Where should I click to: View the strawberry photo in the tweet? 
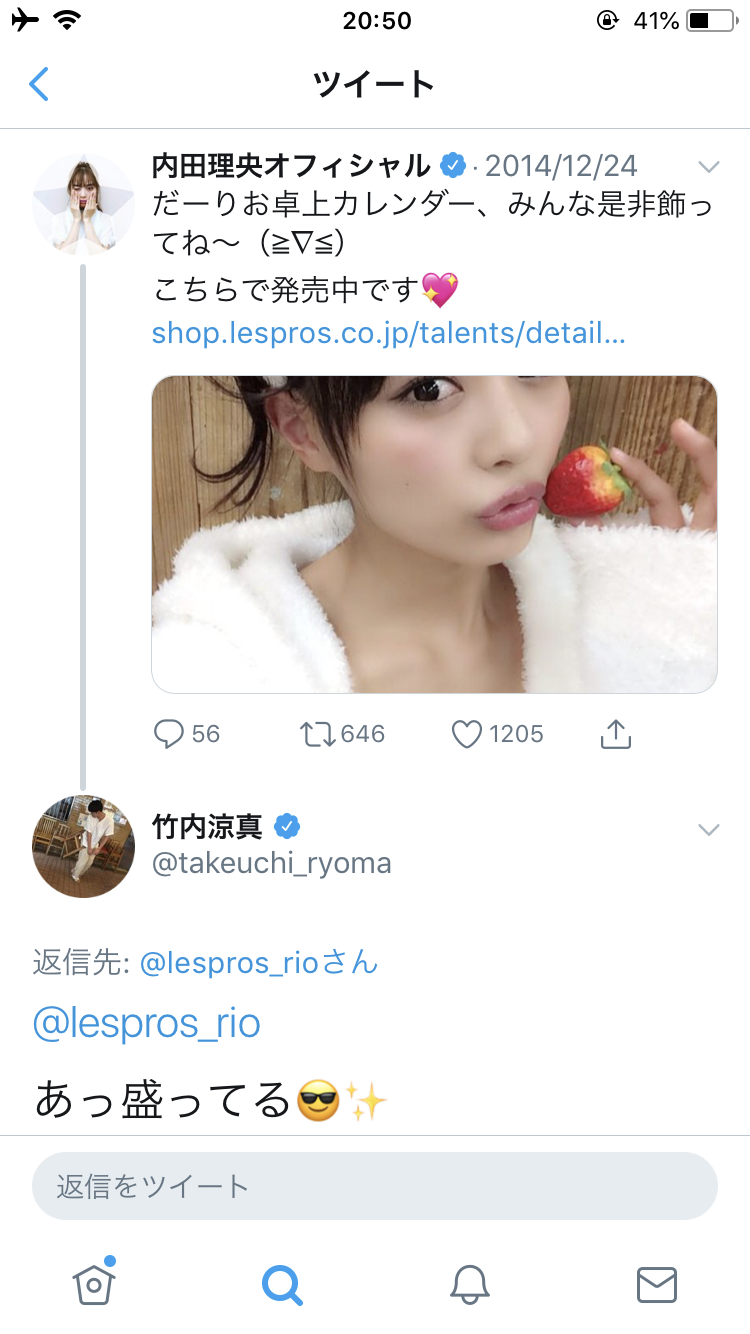pos(434,534)
